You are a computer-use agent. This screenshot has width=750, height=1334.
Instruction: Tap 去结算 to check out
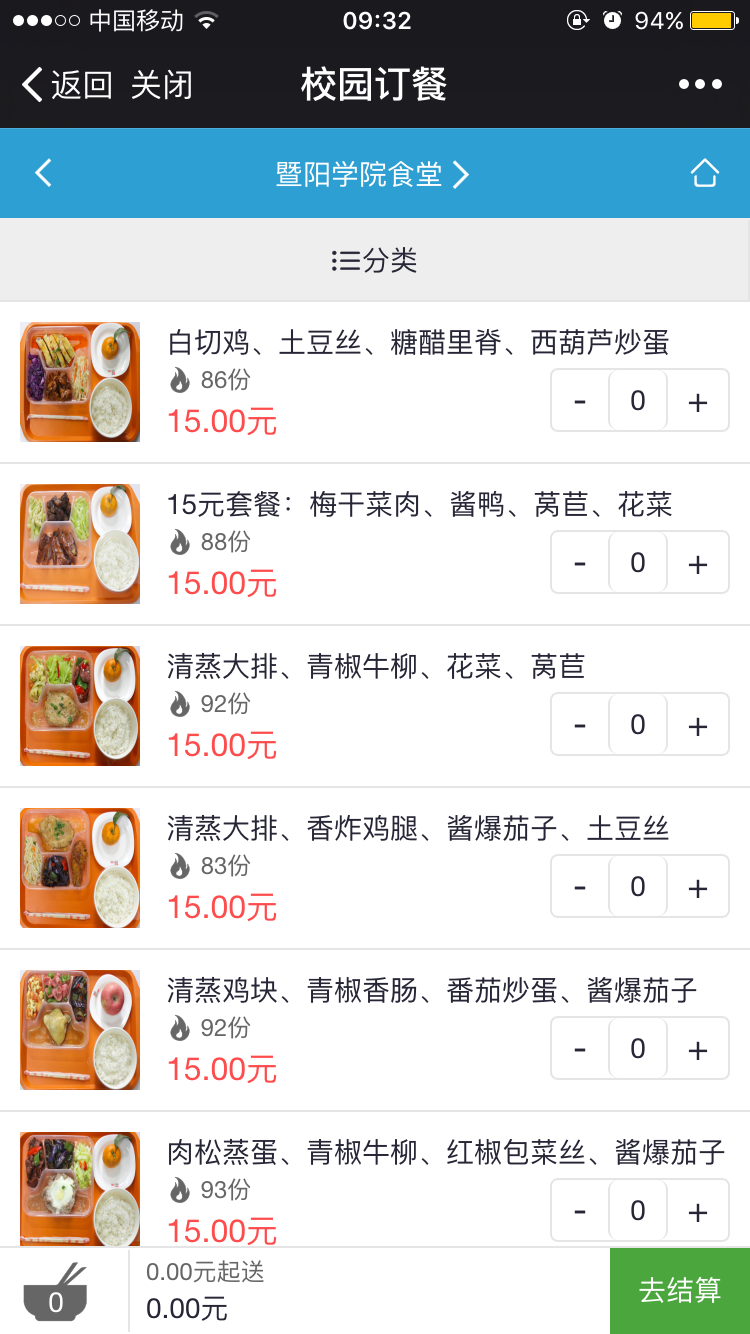click(x=680, y=1291)
